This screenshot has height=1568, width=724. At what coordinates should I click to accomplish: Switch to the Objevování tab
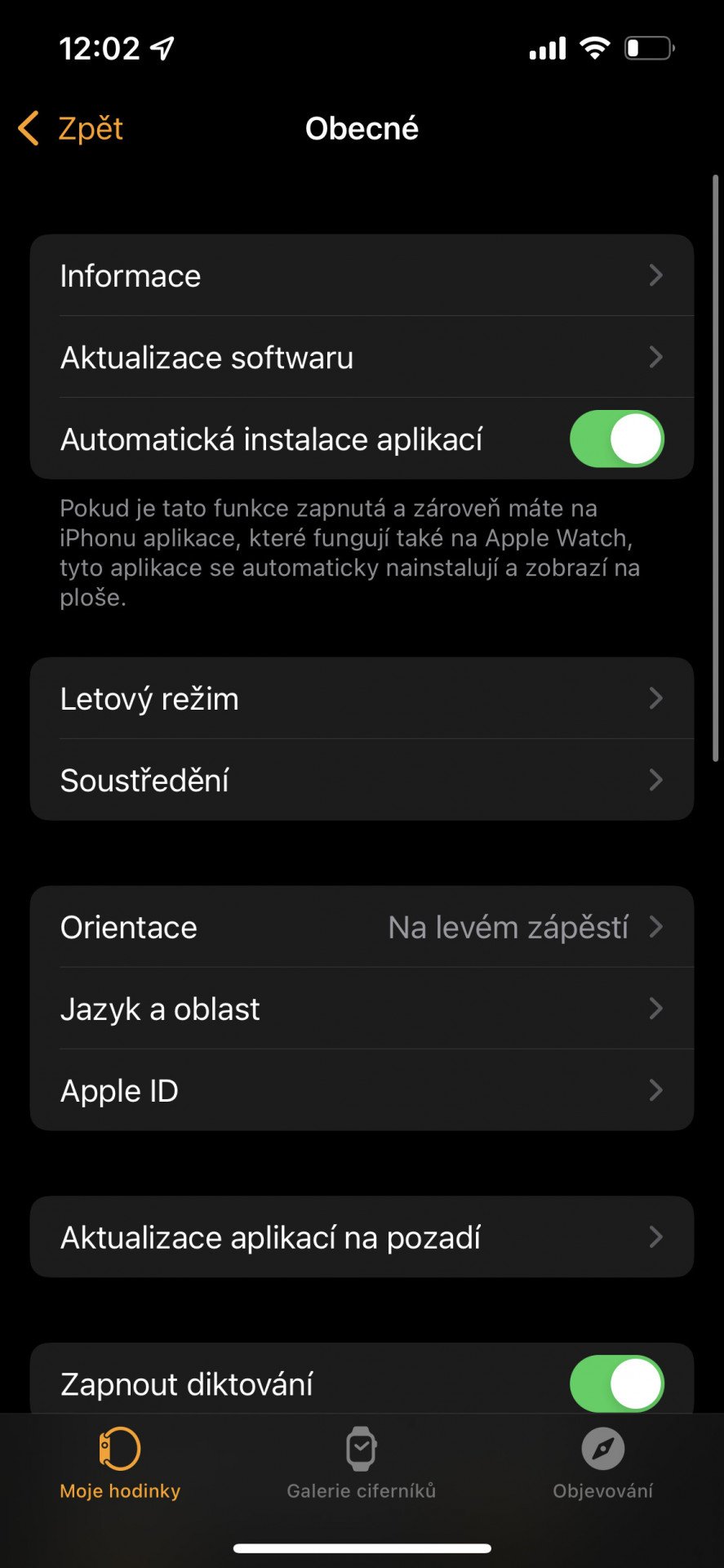(x=602, y=1463)
